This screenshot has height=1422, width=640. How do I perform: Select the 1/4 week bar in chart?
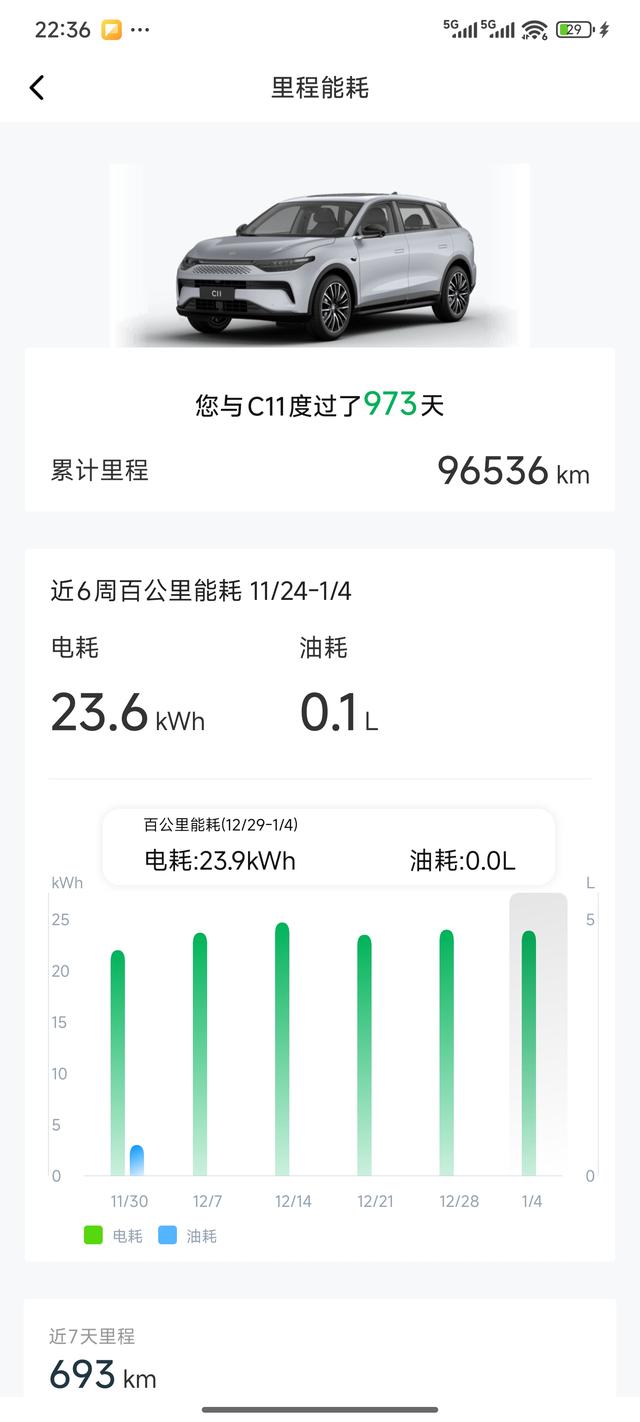click(x=529, y=1052)
